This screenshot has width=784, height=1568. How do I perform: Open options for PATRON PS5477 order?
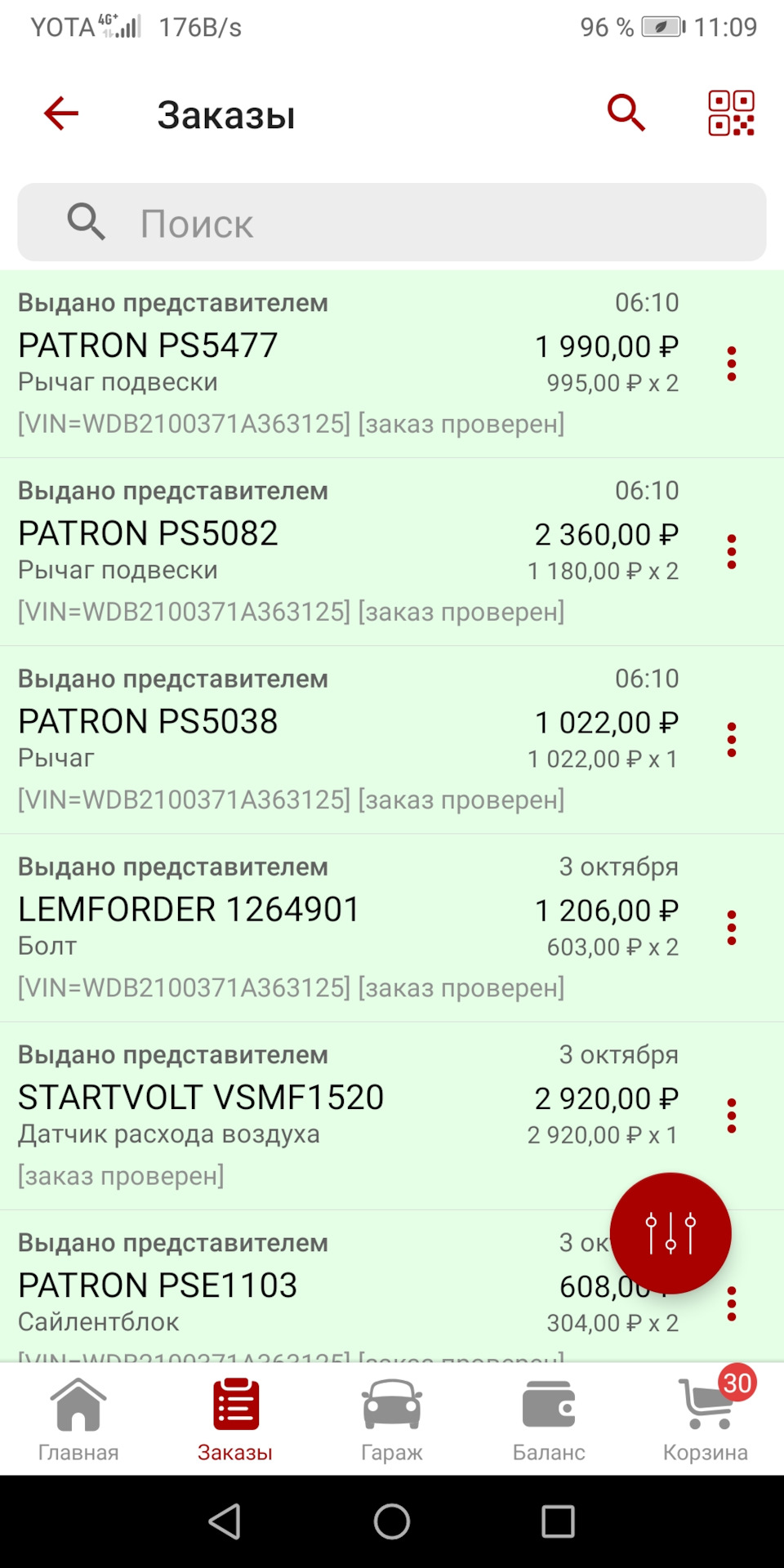732,364
